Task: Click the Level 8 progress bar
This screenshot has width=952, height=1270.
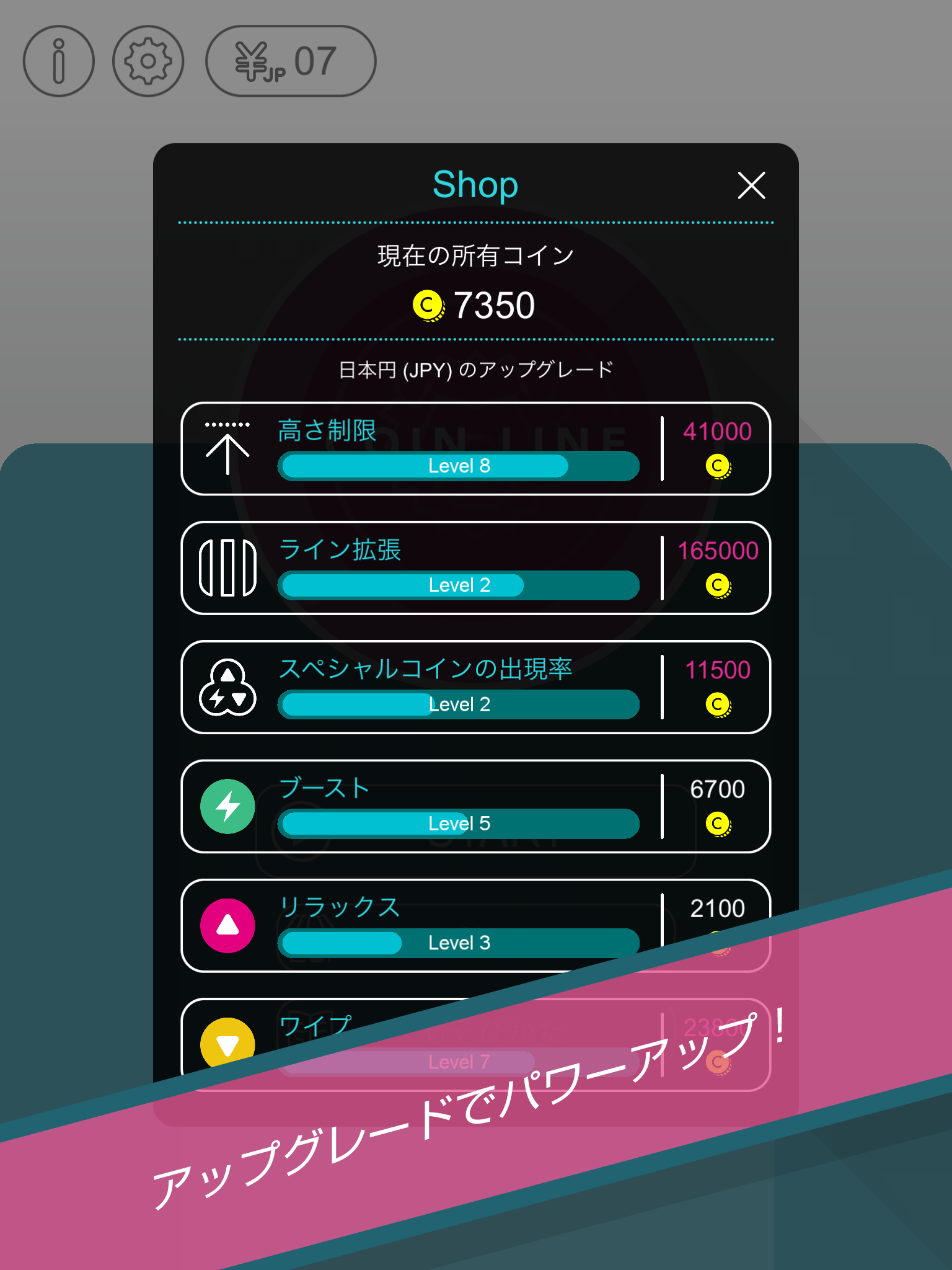Action: point(459,466)
